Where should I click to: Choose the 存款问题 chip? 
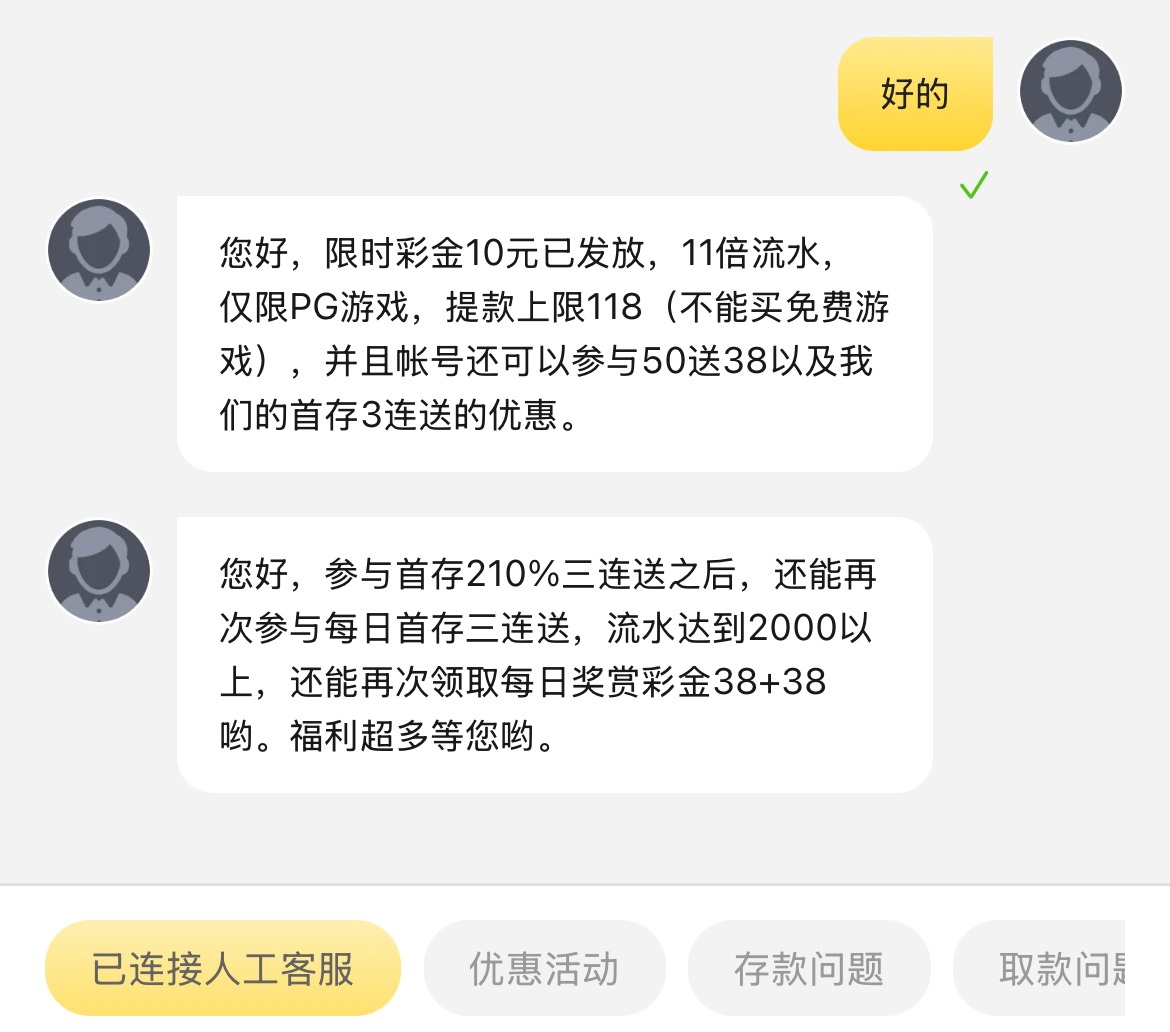808,968
